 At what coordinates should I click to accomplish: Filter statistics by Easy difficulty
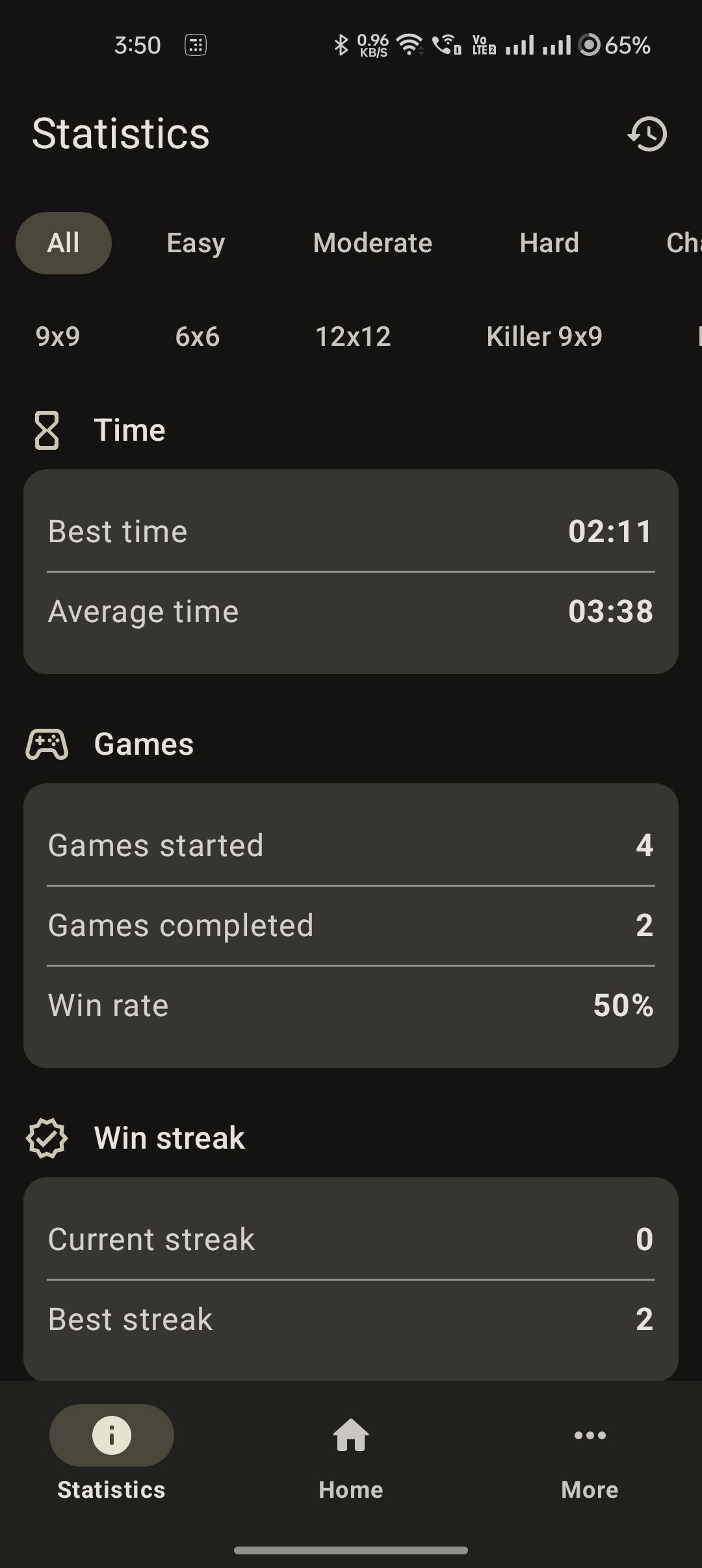tap(196, 243)
